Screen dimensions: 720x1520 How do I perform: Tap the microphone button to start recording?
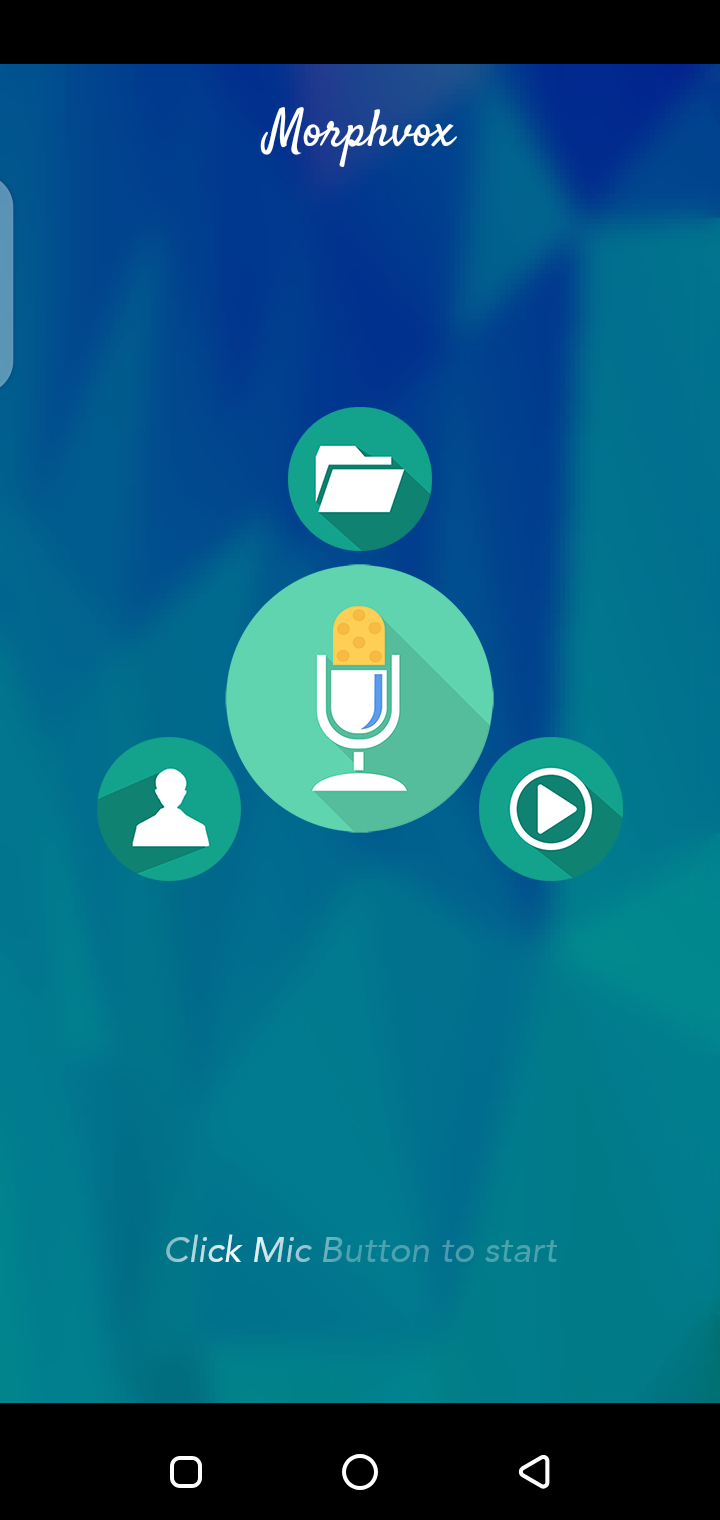click(x=359, y=698)
